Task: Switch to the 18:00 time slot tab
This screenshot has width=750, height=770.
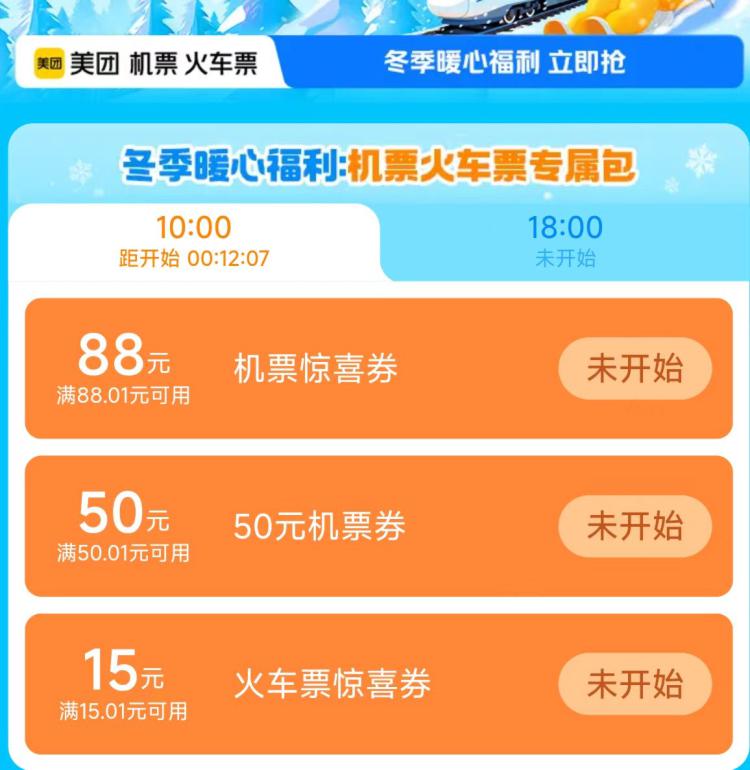Action: pyautogui.click(x=565, y=241)
